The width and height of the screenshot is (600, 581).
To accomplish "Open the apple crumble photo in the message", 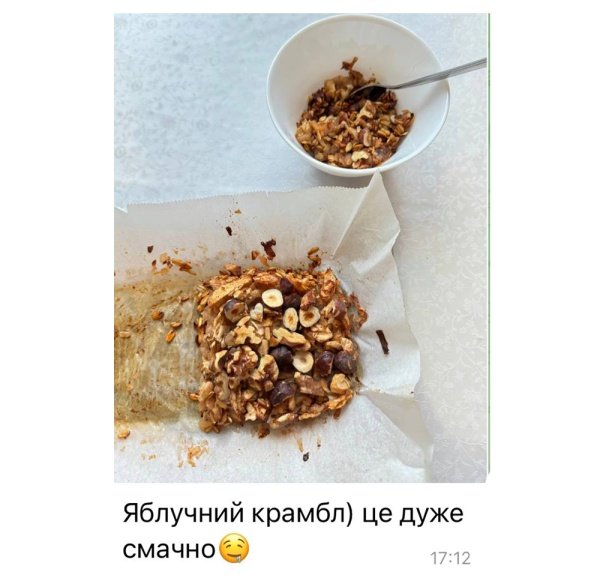I will coord(300,248).
